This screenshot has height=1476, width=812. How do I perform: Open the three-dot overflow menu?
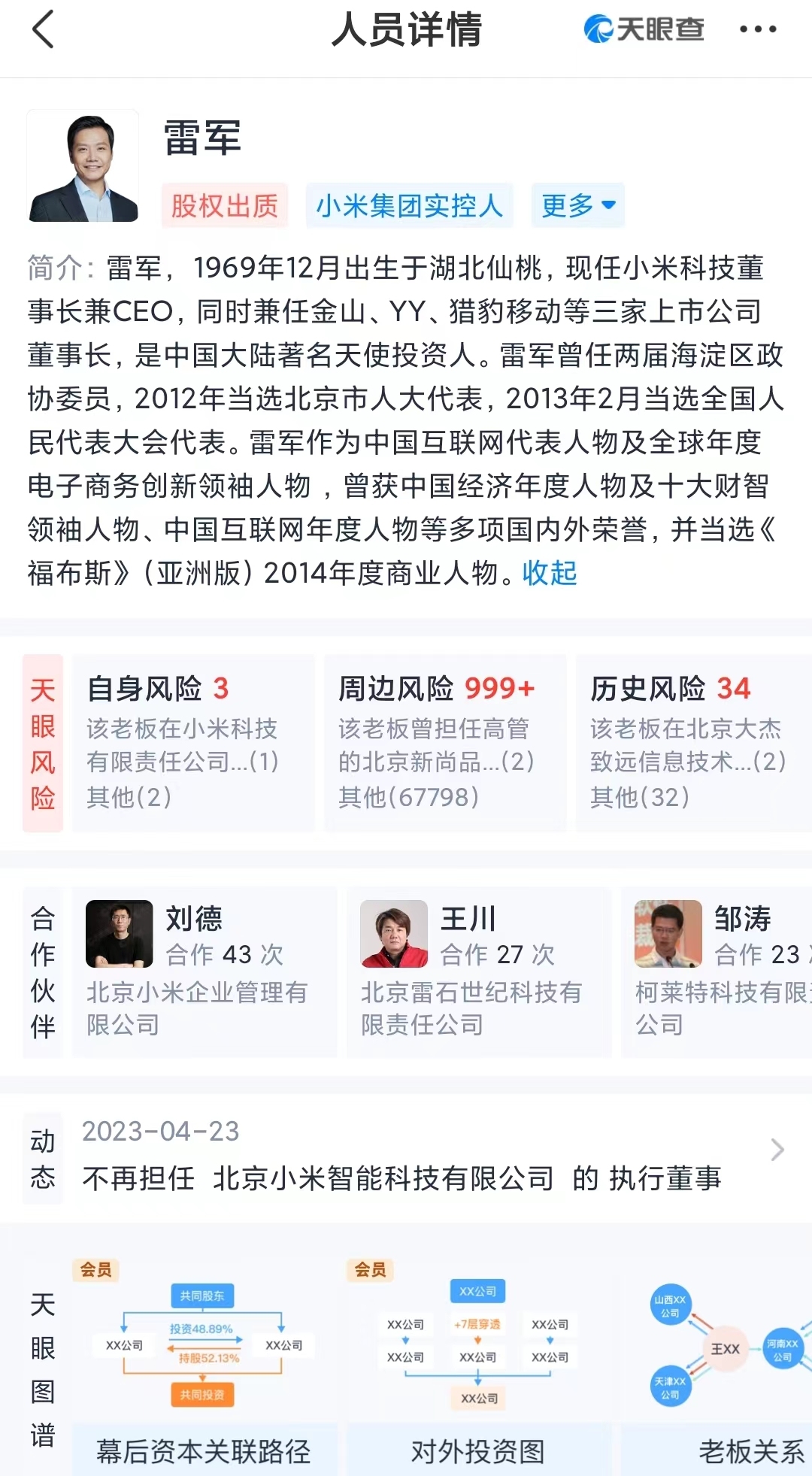tap(757, 30)
